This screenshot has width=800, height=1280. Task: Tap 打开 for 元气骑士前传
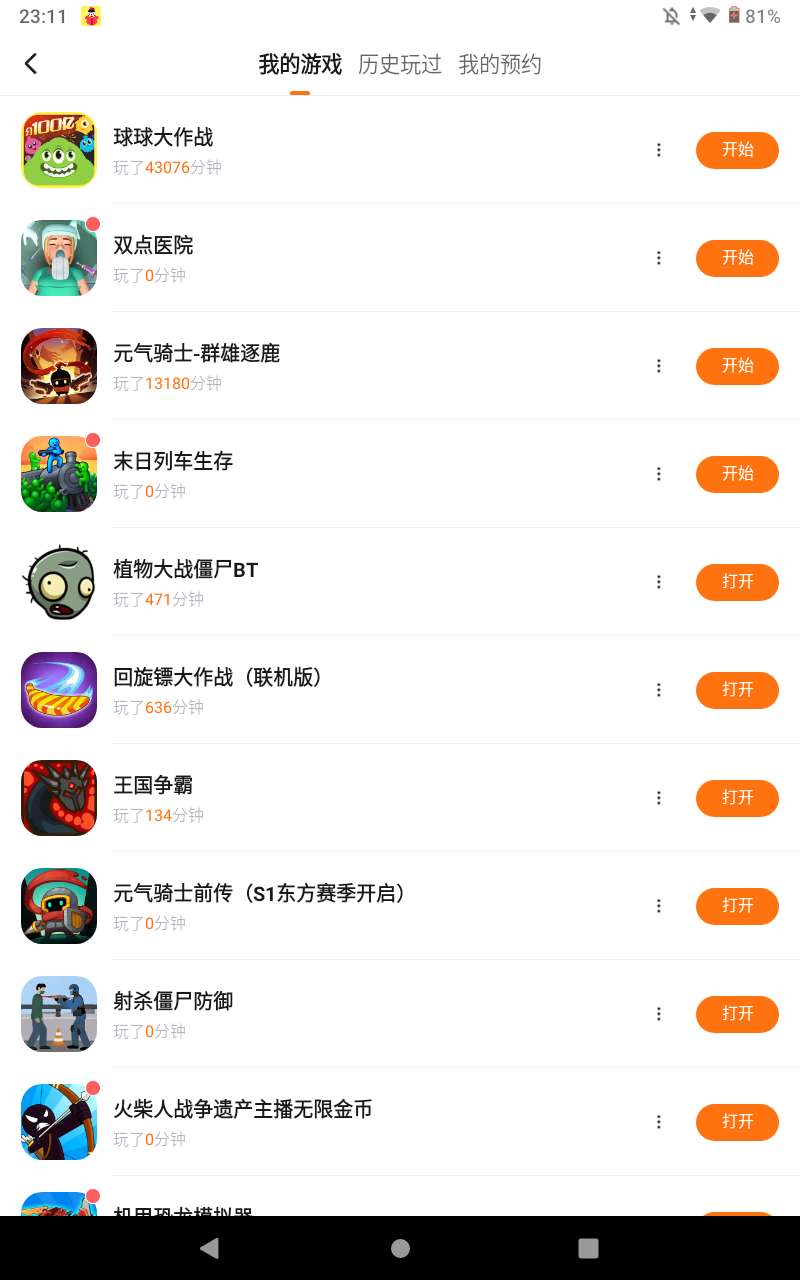click(x=737, y=906)
